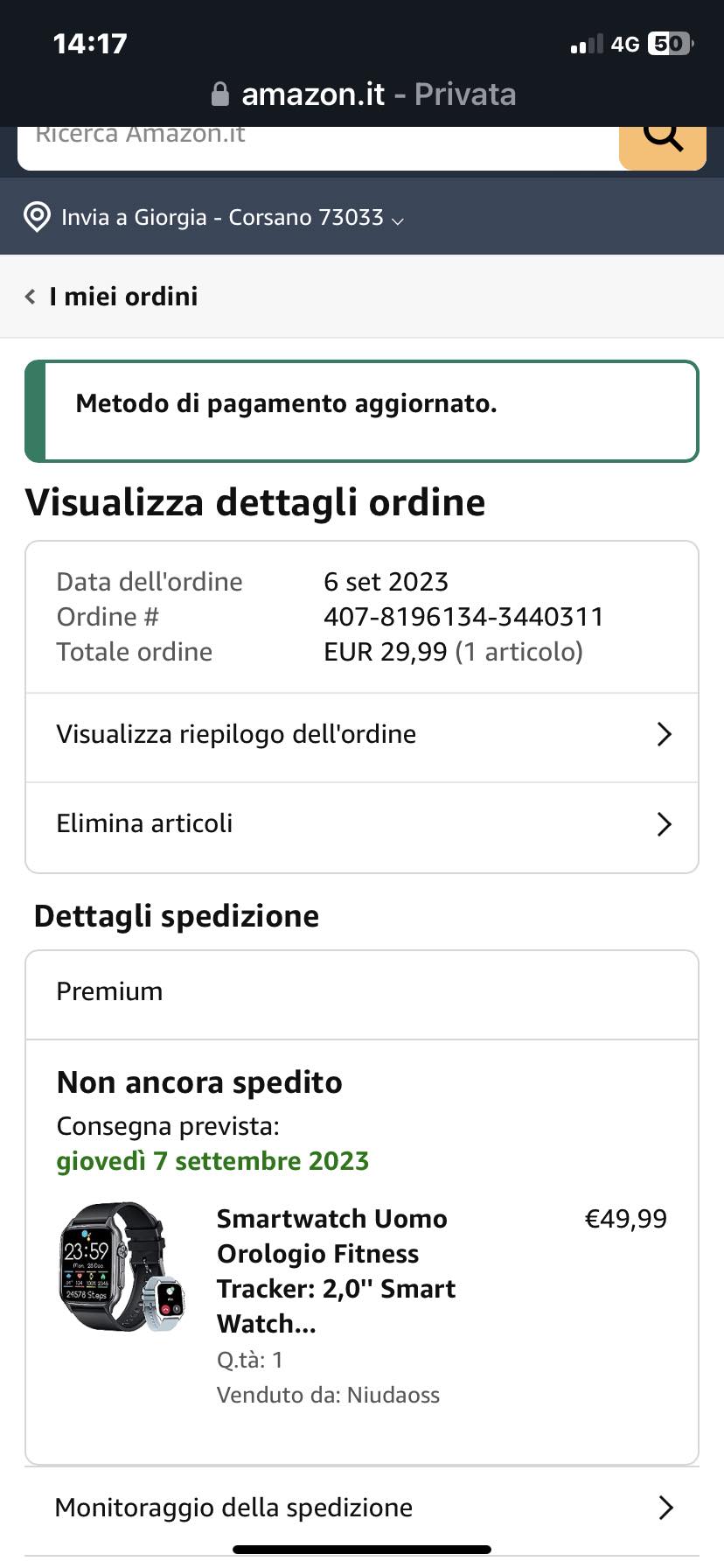Image resolution: width=724 pixels, height=1568 pixels.
Task: Open the Smartwatch Uomo Orologio Fitness link
Action: pos(337,1270)
